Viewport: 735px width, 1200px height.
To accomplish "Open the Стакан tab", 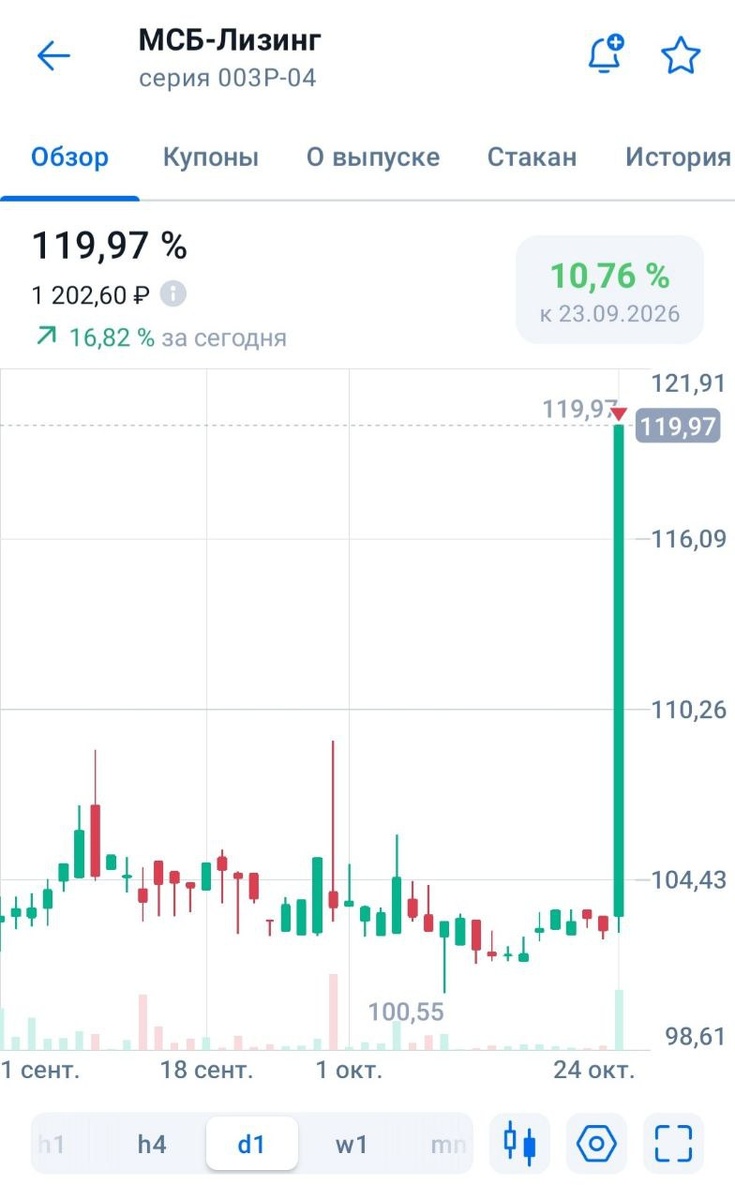I will coord(531,157).
